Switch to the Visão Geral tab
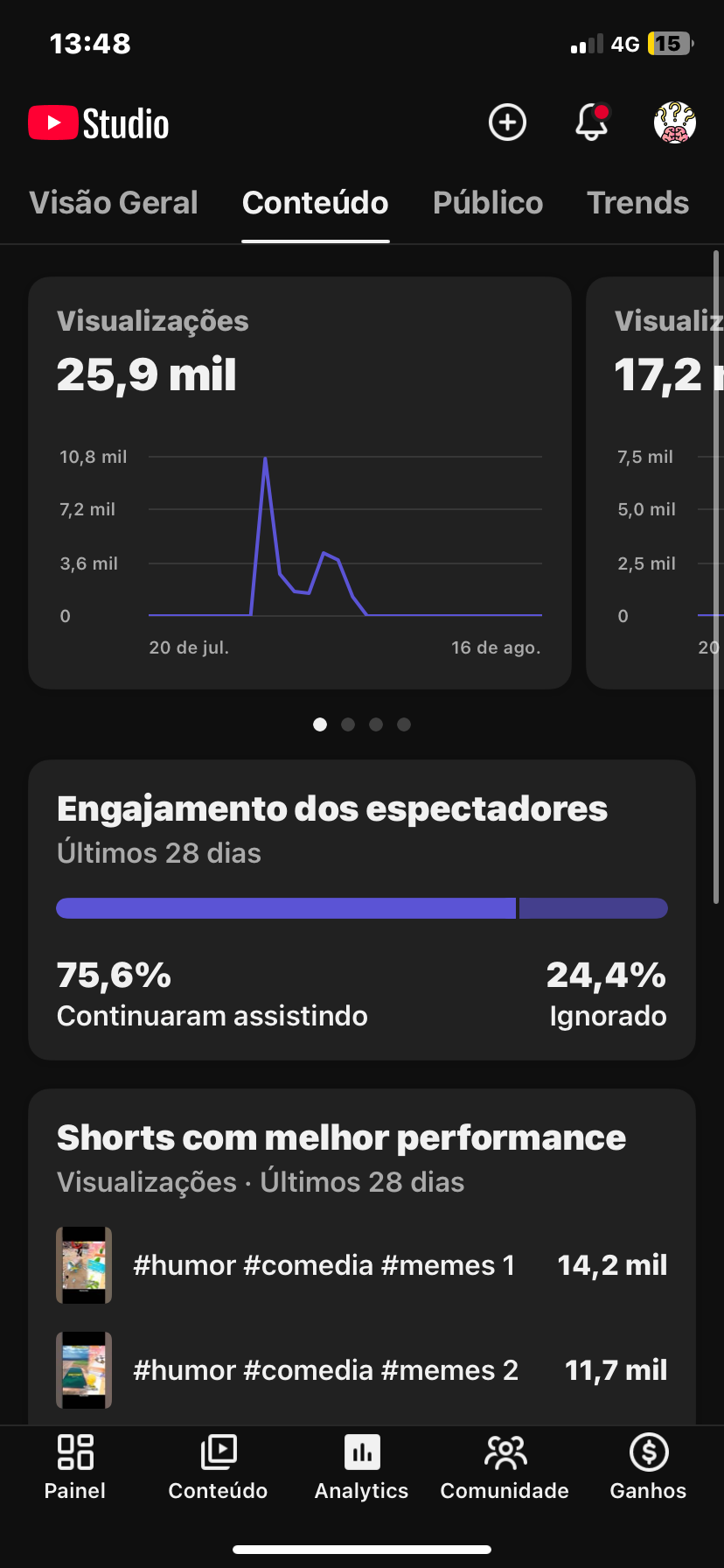Image resolution: width=724 pixels, height=1568 pixels. [x=114, y=203]
